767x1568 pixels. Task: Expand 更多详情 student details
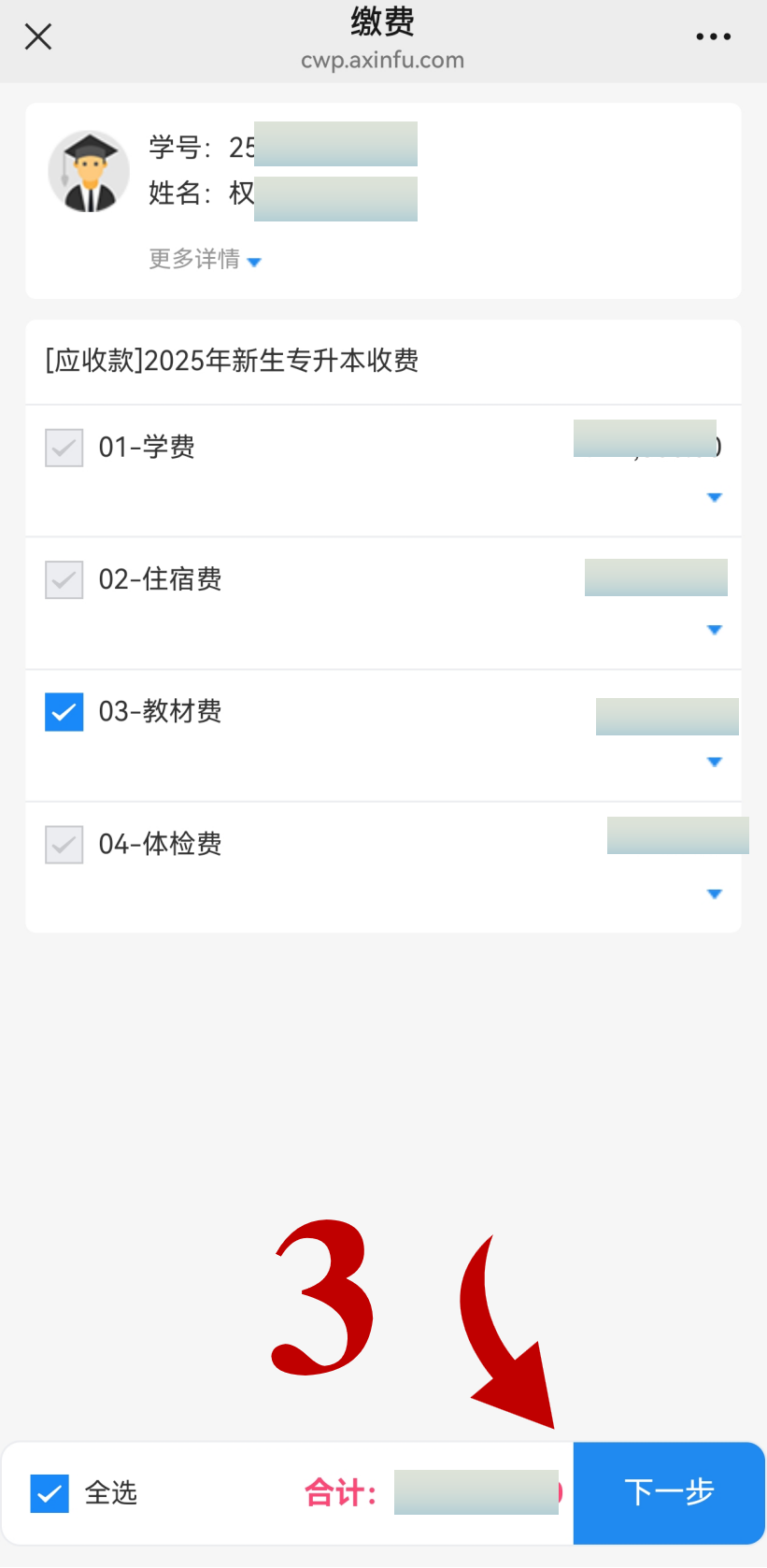[x=206, y=260]
